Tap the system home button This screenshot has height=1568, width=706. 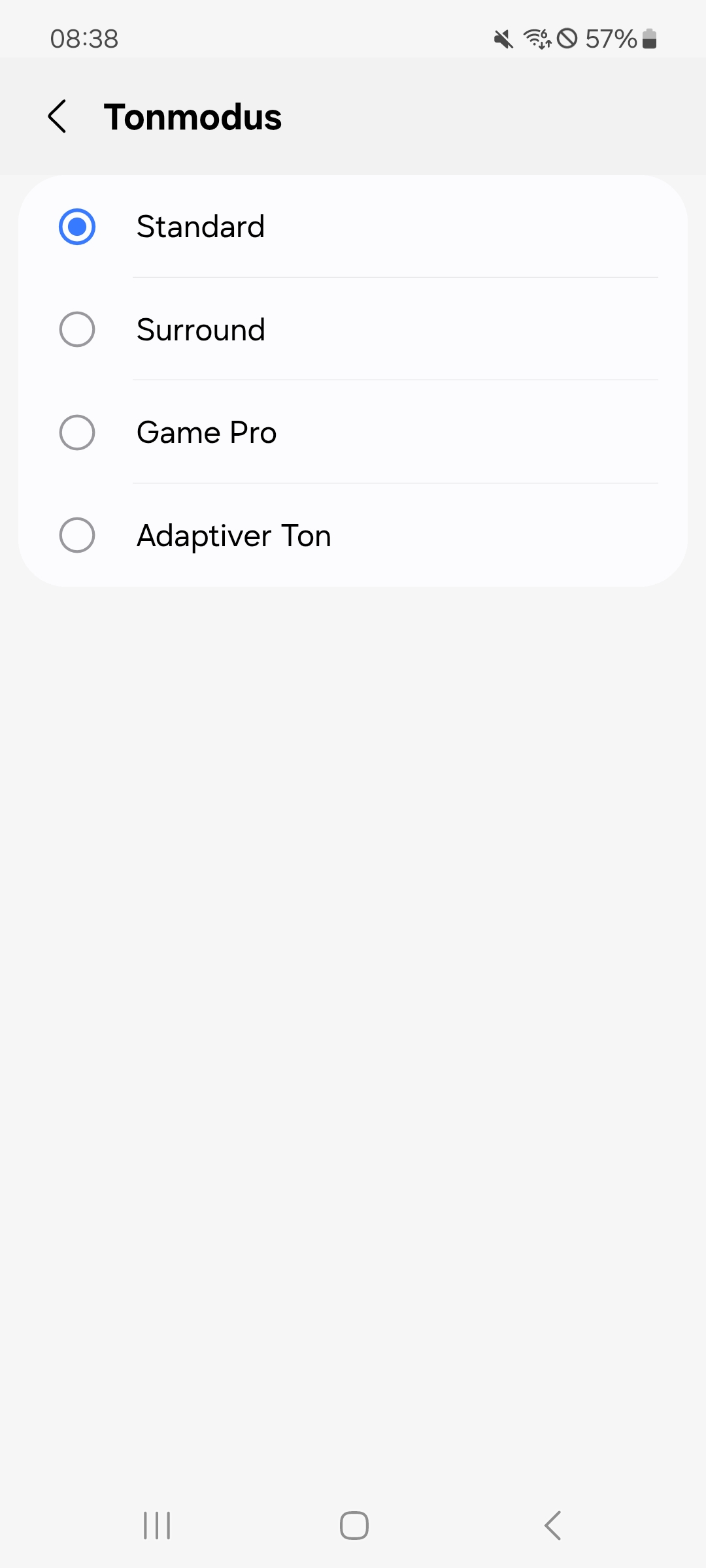pyautogui.click(x=354, y=1526)
